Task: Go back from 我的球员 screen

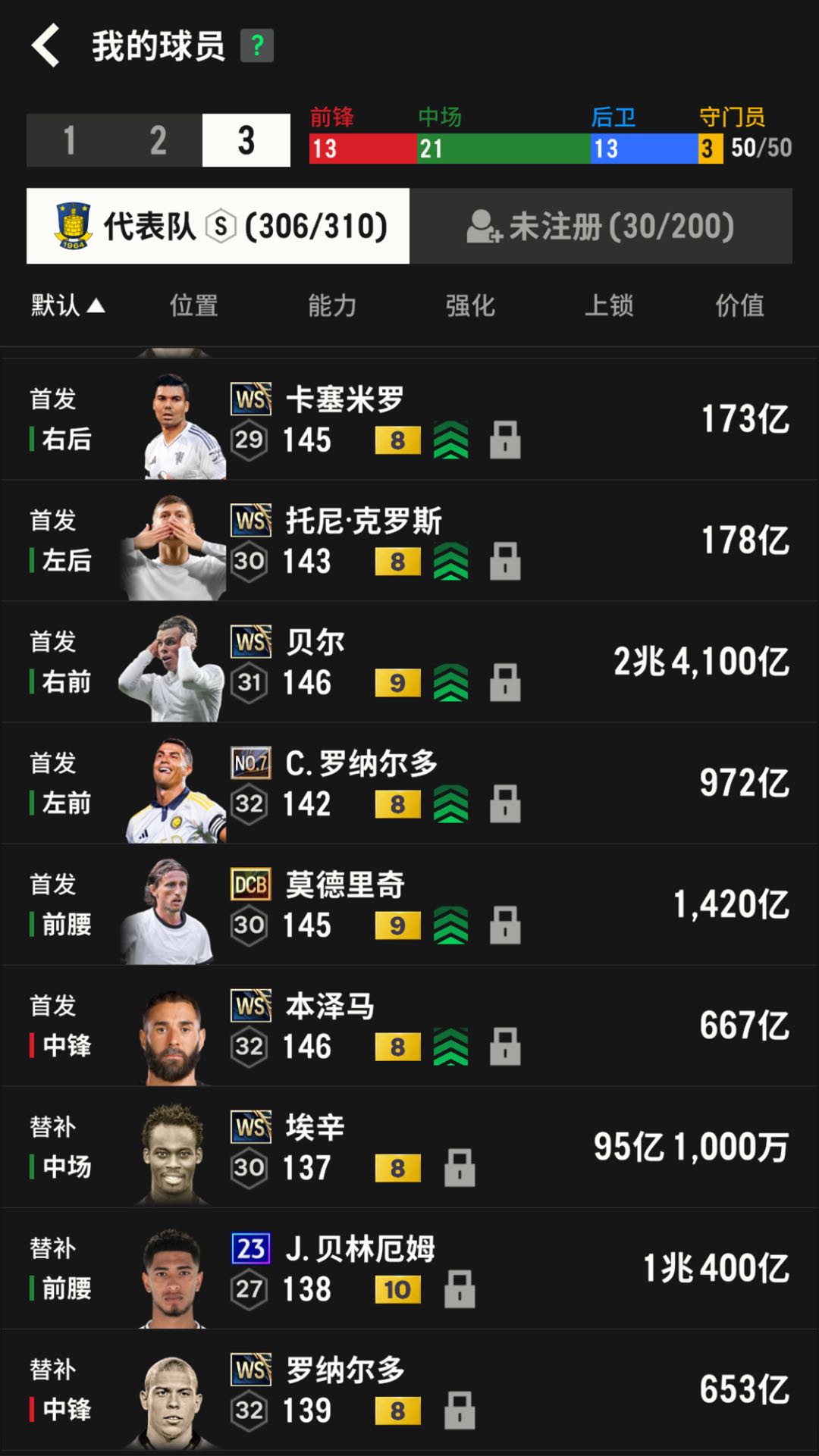Action: 46,45
